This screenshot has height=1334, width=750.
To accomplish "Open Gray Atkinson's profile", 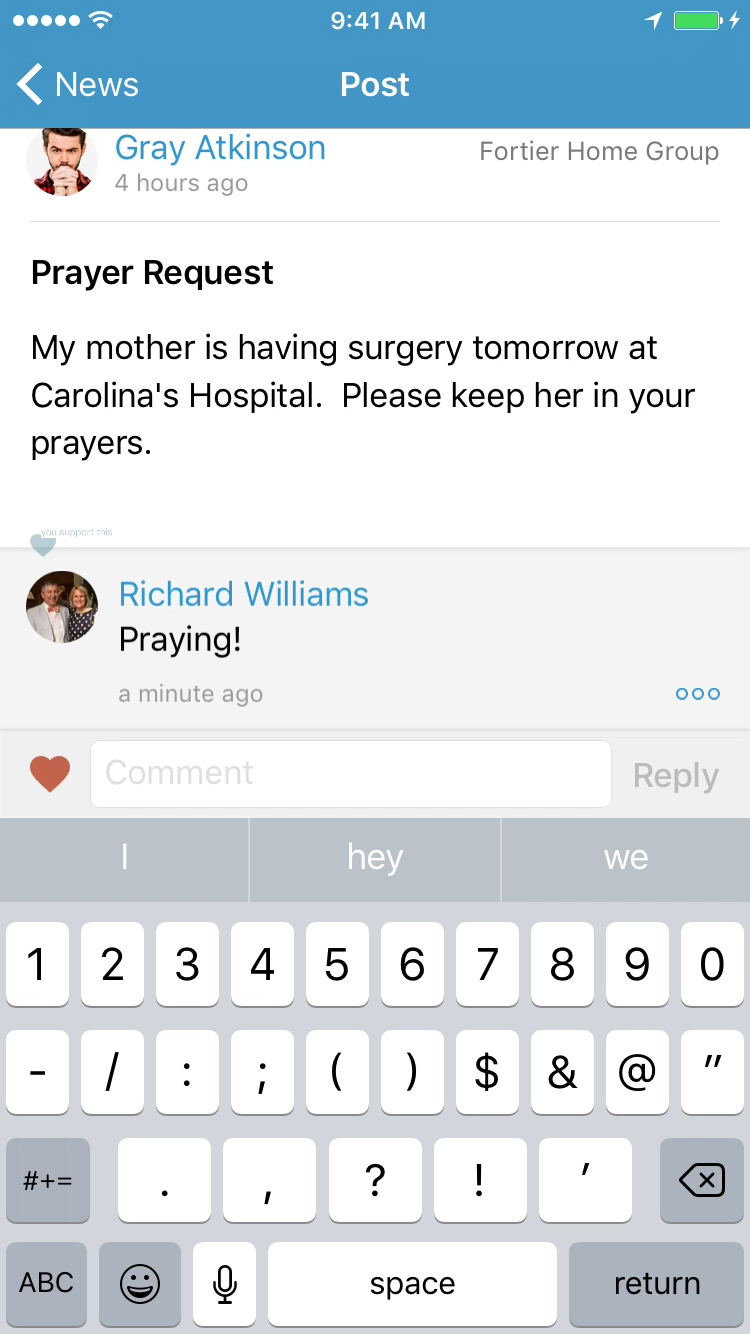I will point(220,148).
